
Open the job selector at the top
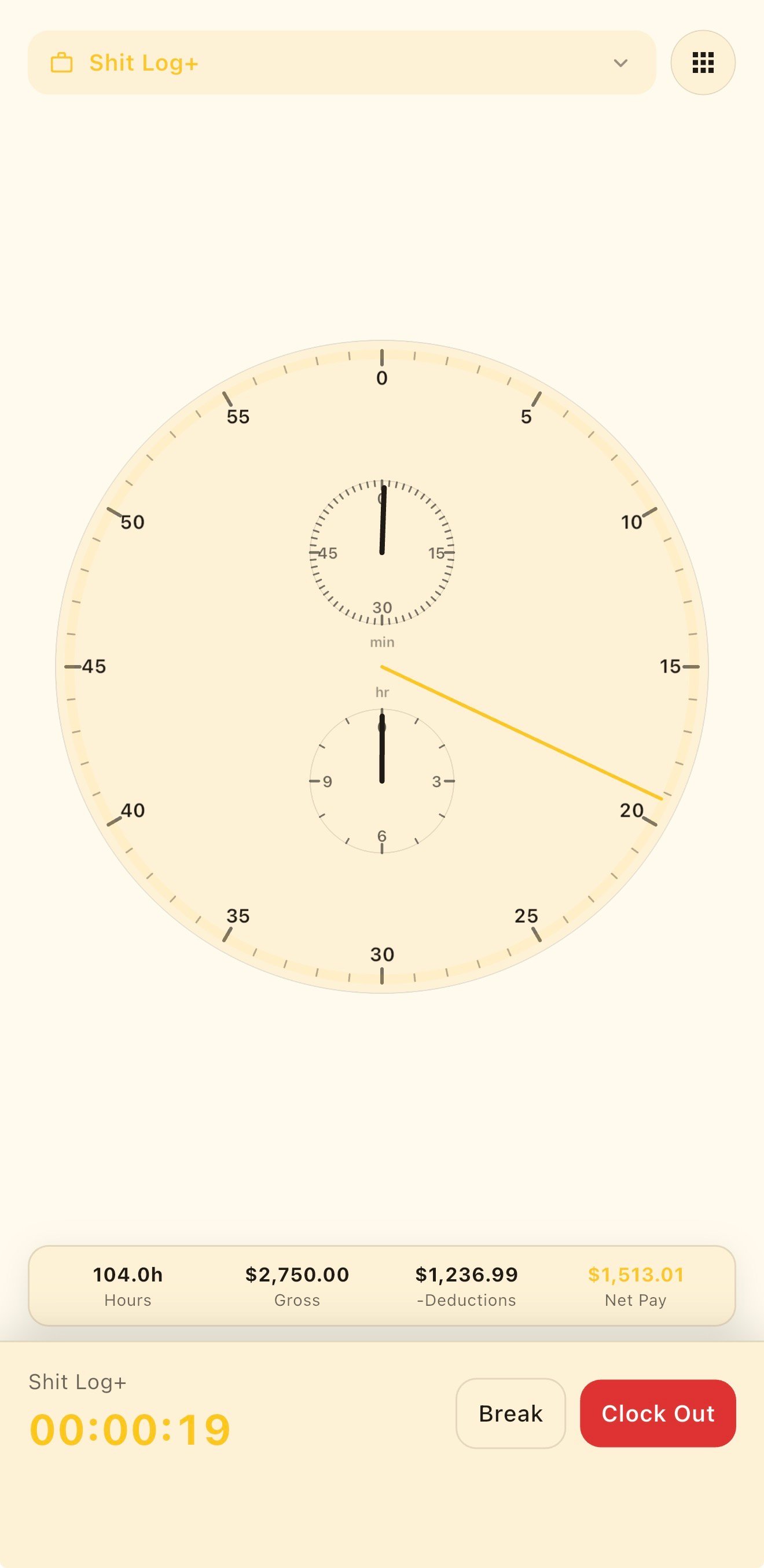pos(341,61)
